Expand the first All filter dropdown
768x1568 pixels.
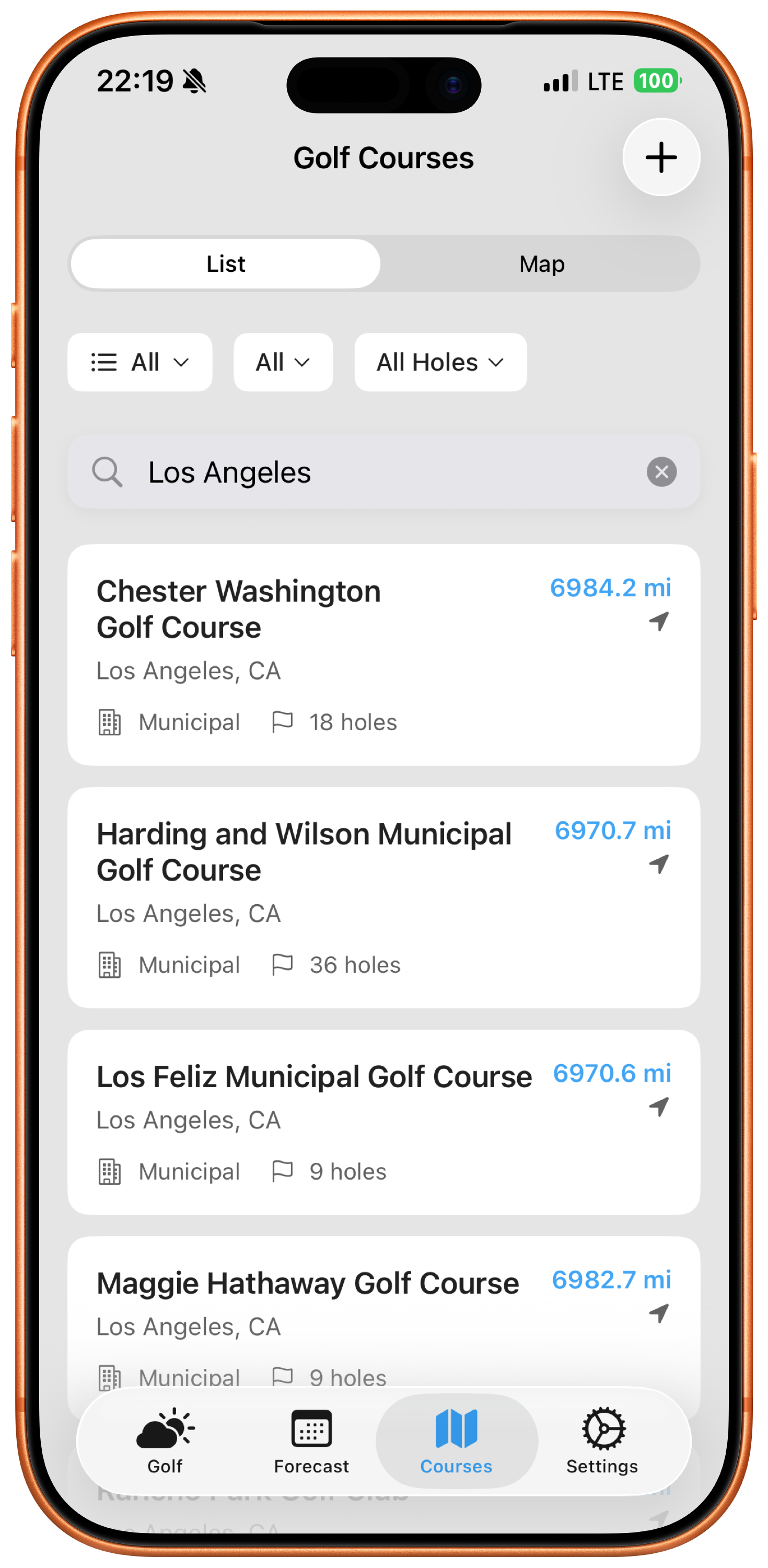[x=140, y=362]
